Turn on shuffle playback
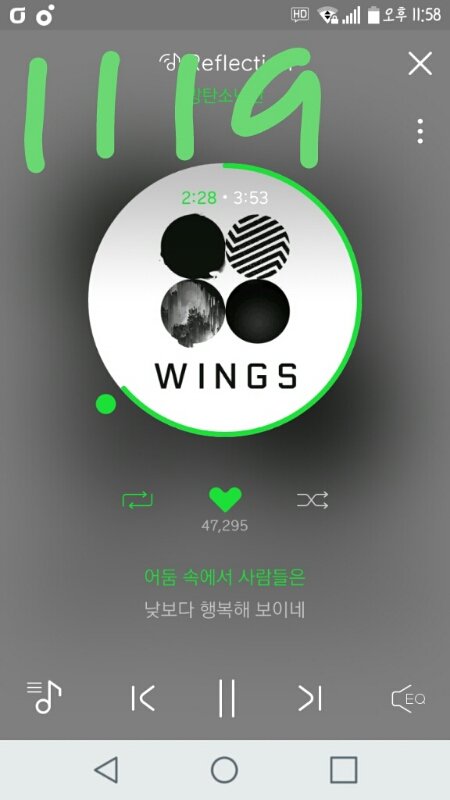 312,500
